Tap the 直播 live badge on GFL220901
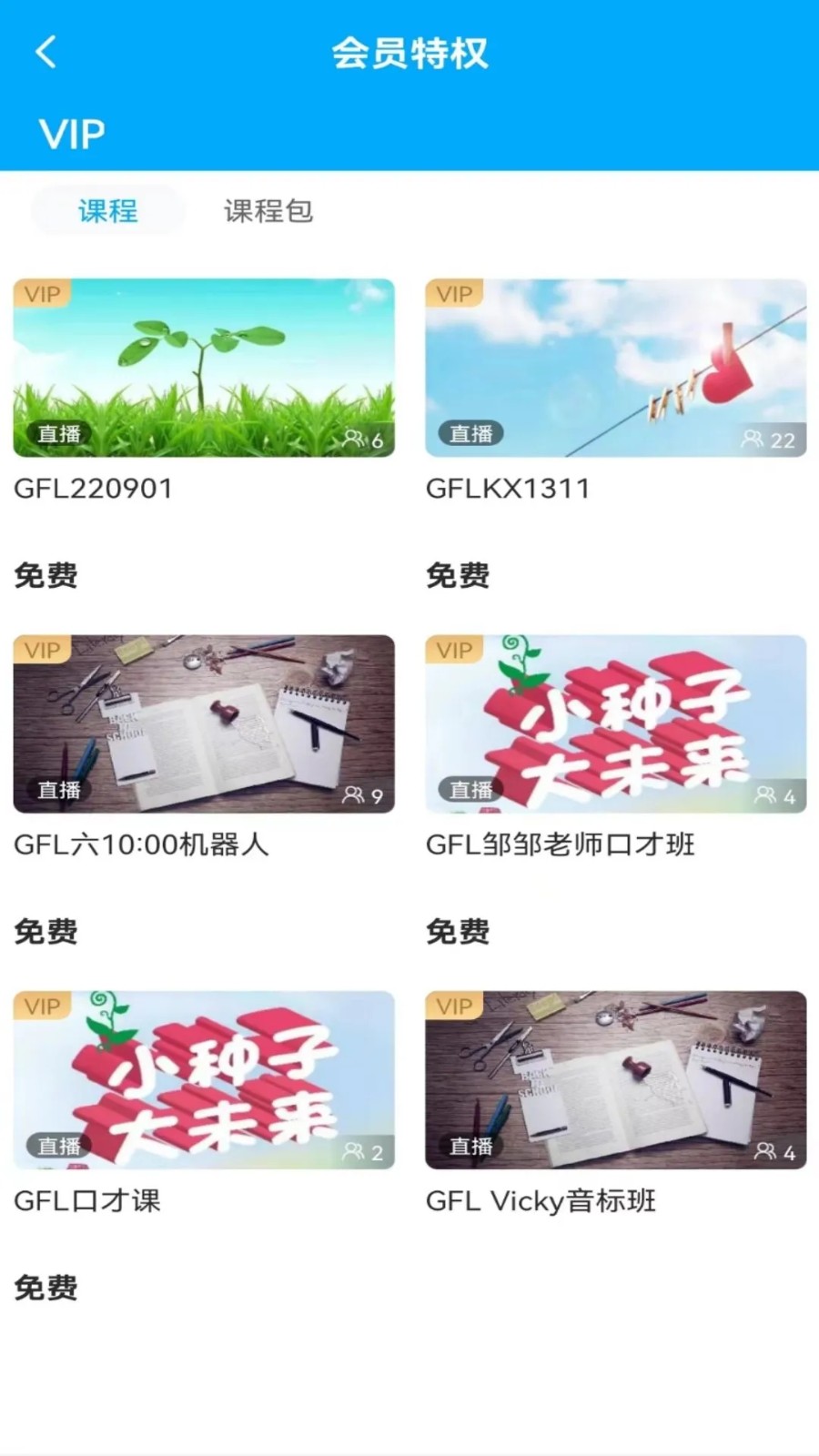The image size is (819, 1456). (x=56, y=433)
